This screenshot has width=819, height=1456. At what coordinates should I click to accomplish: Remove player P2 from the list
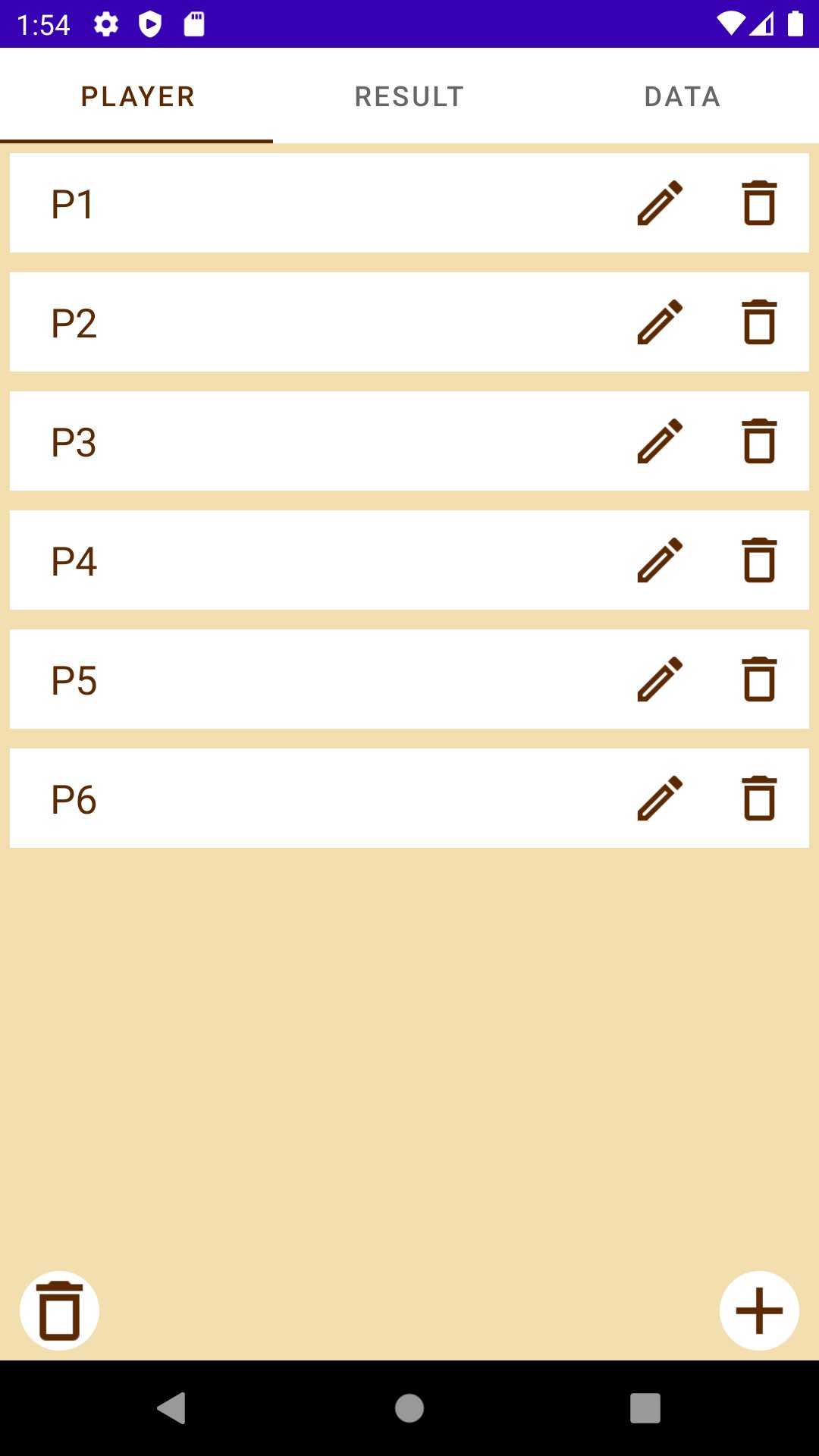(759, 322)
